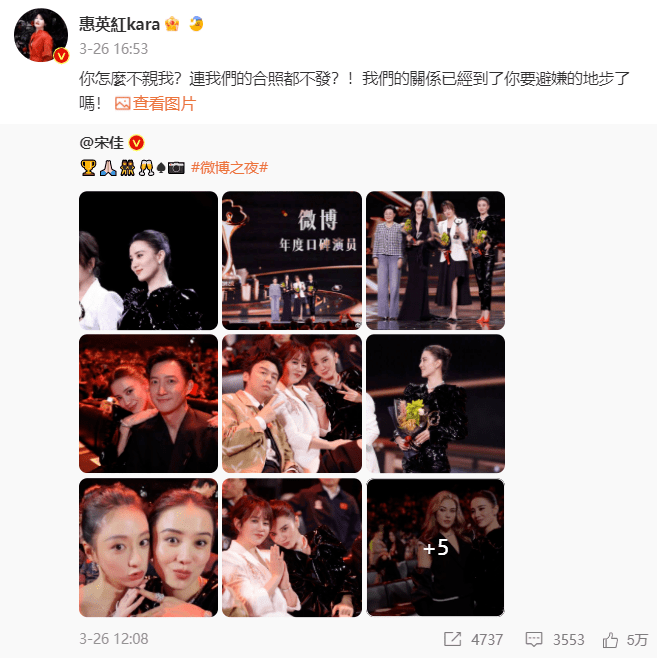The image size is (657, 658).
Task: Open the +5 more photos tile
Action: coord(435,547)
